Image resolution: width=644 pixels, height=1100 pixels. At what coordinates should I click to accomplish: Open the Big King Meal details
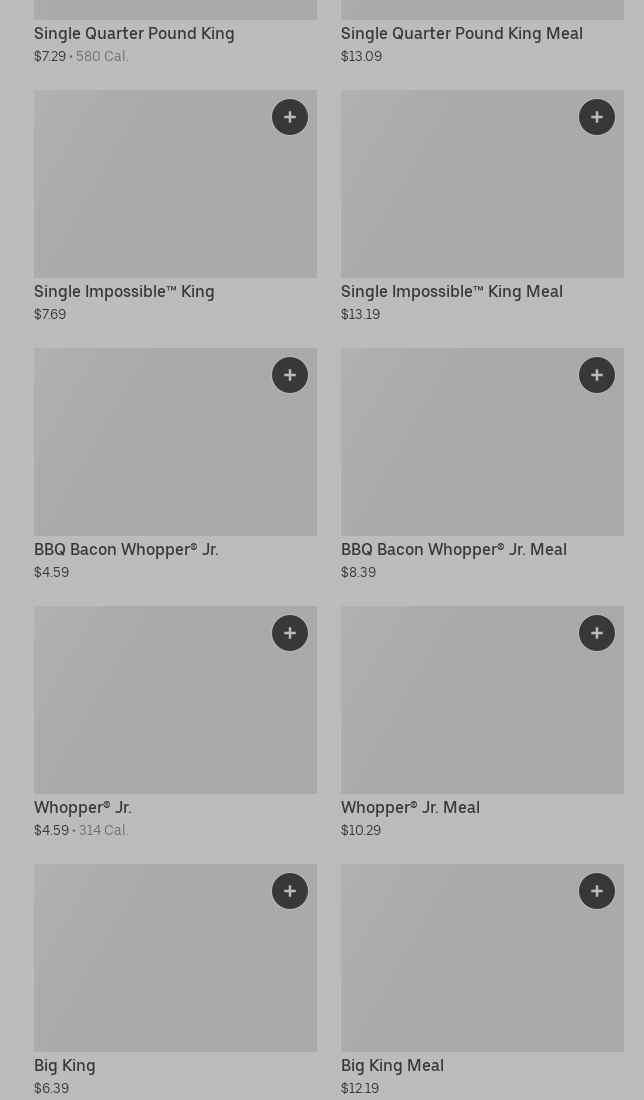coord(483,981)
